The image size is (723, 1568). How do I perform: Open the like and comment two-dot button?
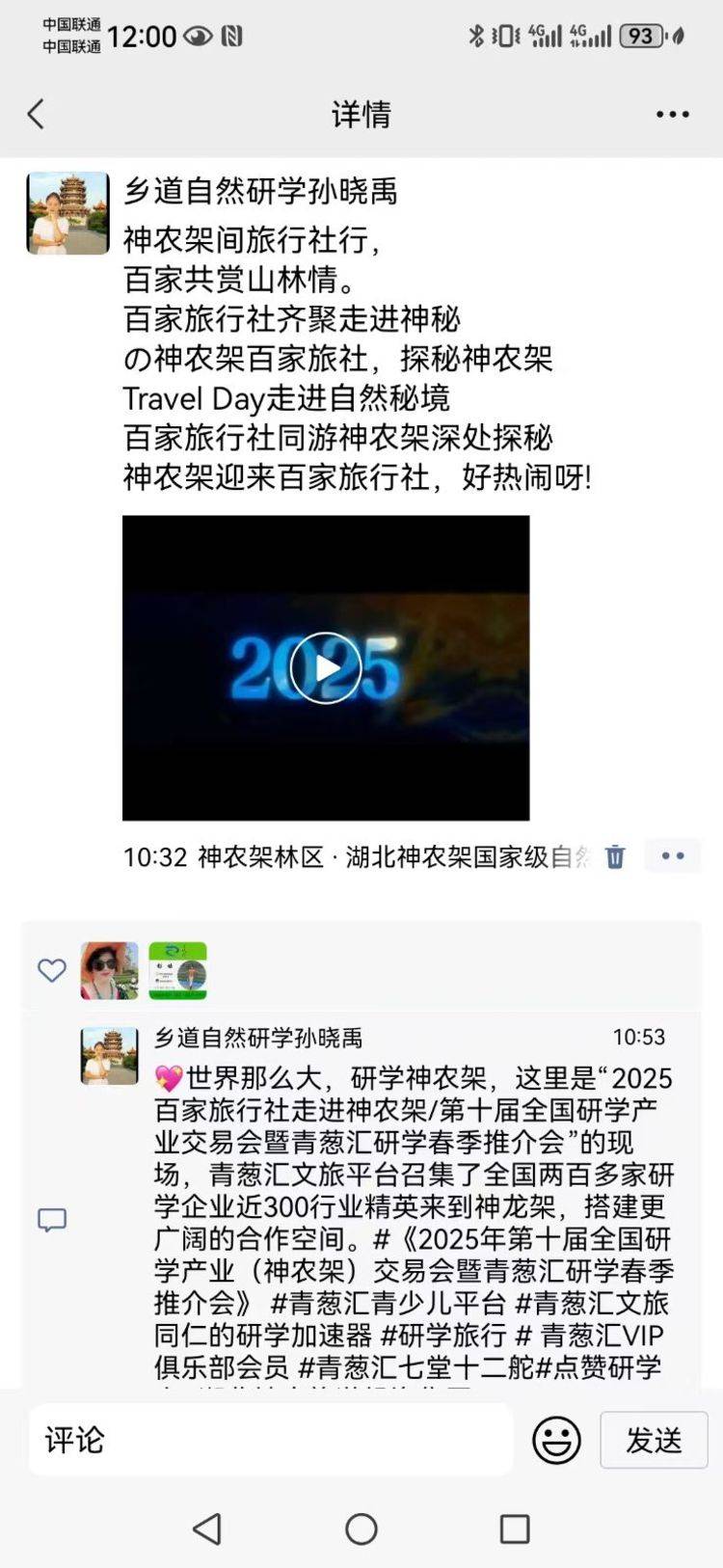tap(673, 855)
